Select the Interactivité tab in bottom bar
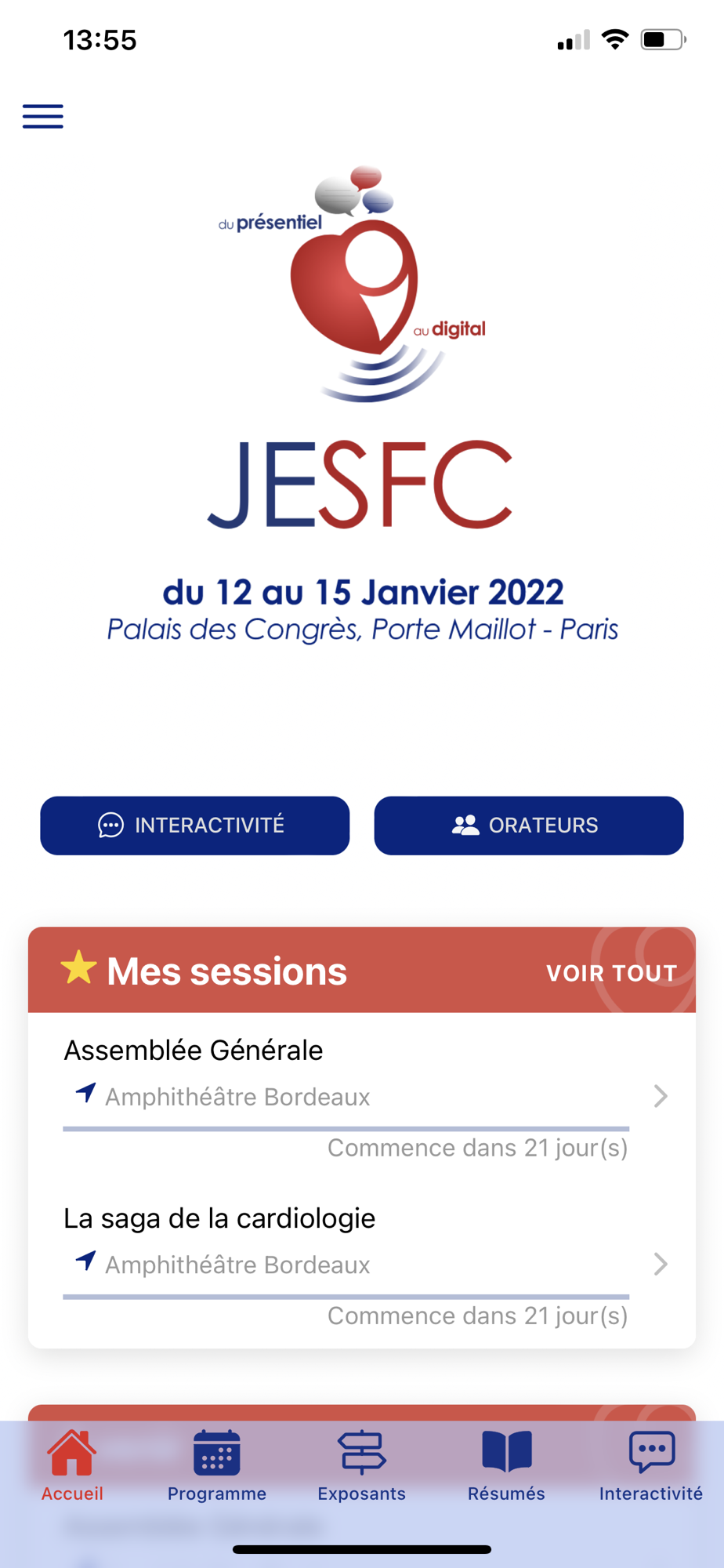 pyautogui.click(x=650, y=1465)
